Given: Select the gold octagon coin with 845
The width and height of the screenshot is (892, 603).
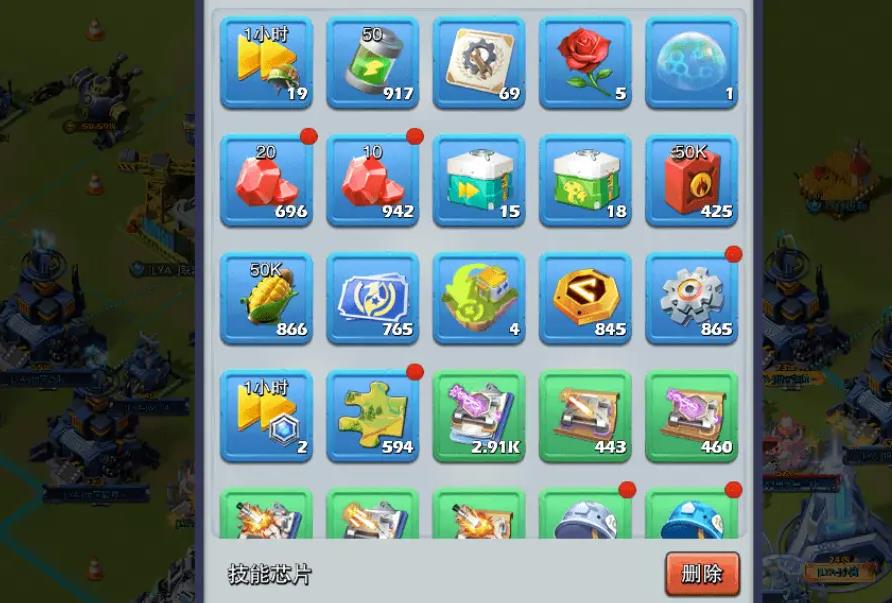Looking at the screenshot, I should [585, 298].
